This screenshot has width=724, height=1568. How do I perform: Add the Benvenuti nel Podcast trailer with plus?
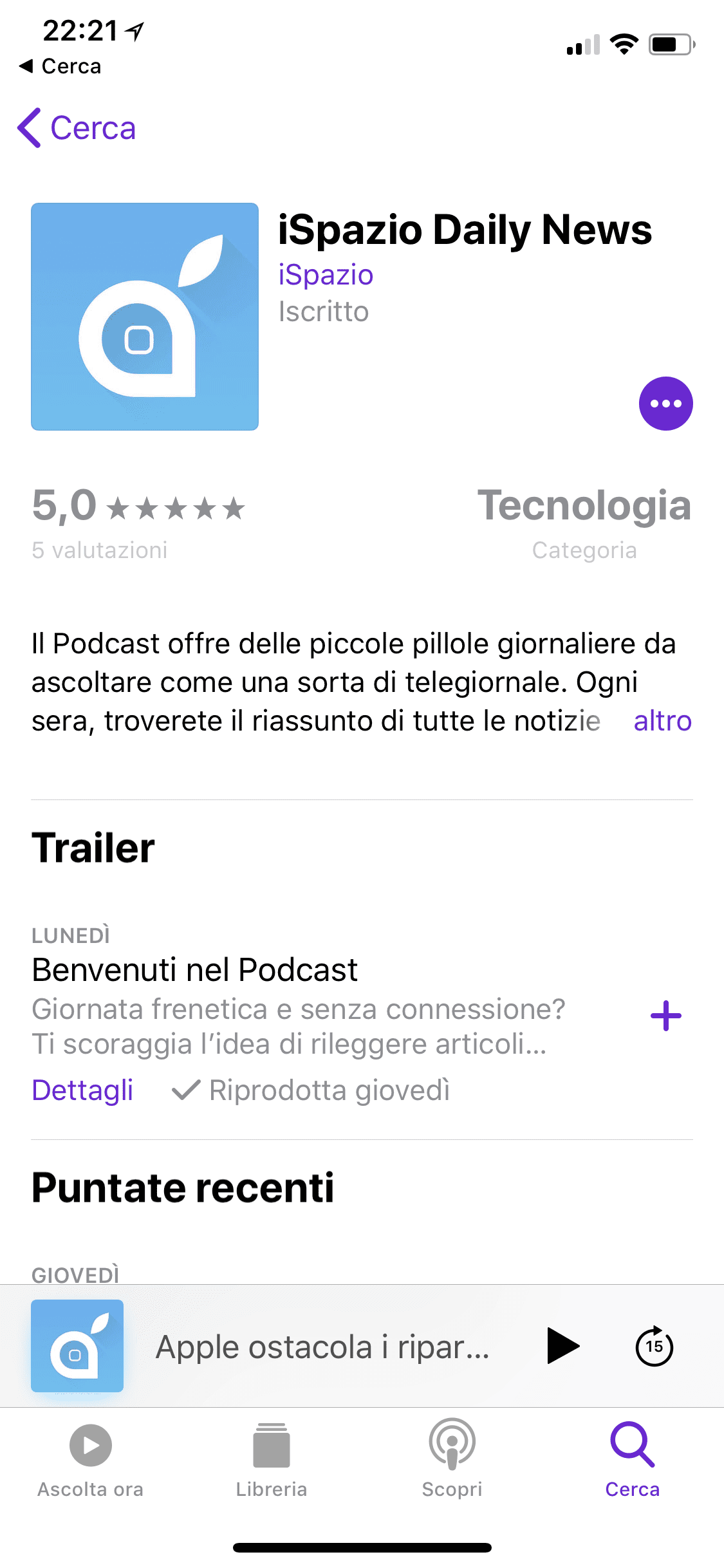pos(665,1016)
